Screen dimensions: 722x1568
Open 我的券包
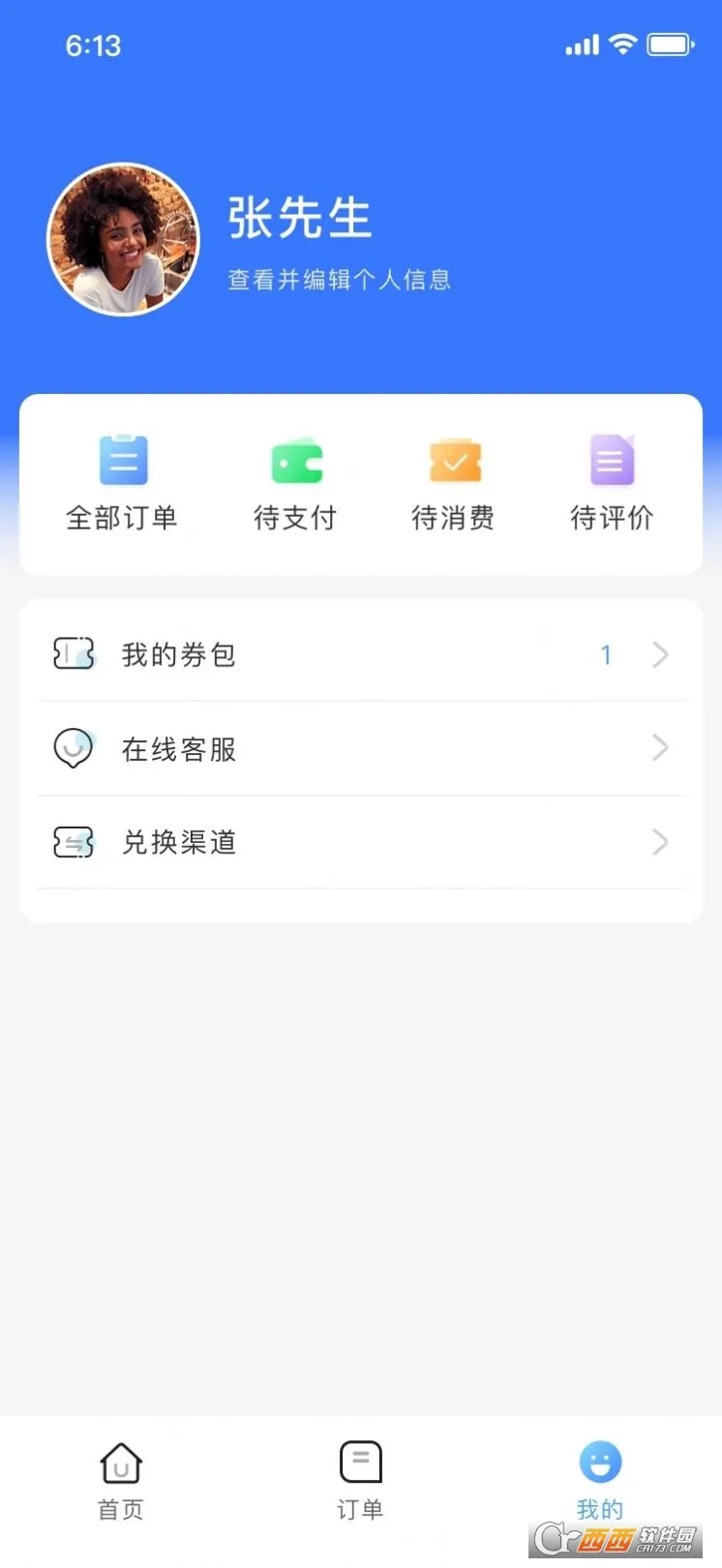click(360, 654)
